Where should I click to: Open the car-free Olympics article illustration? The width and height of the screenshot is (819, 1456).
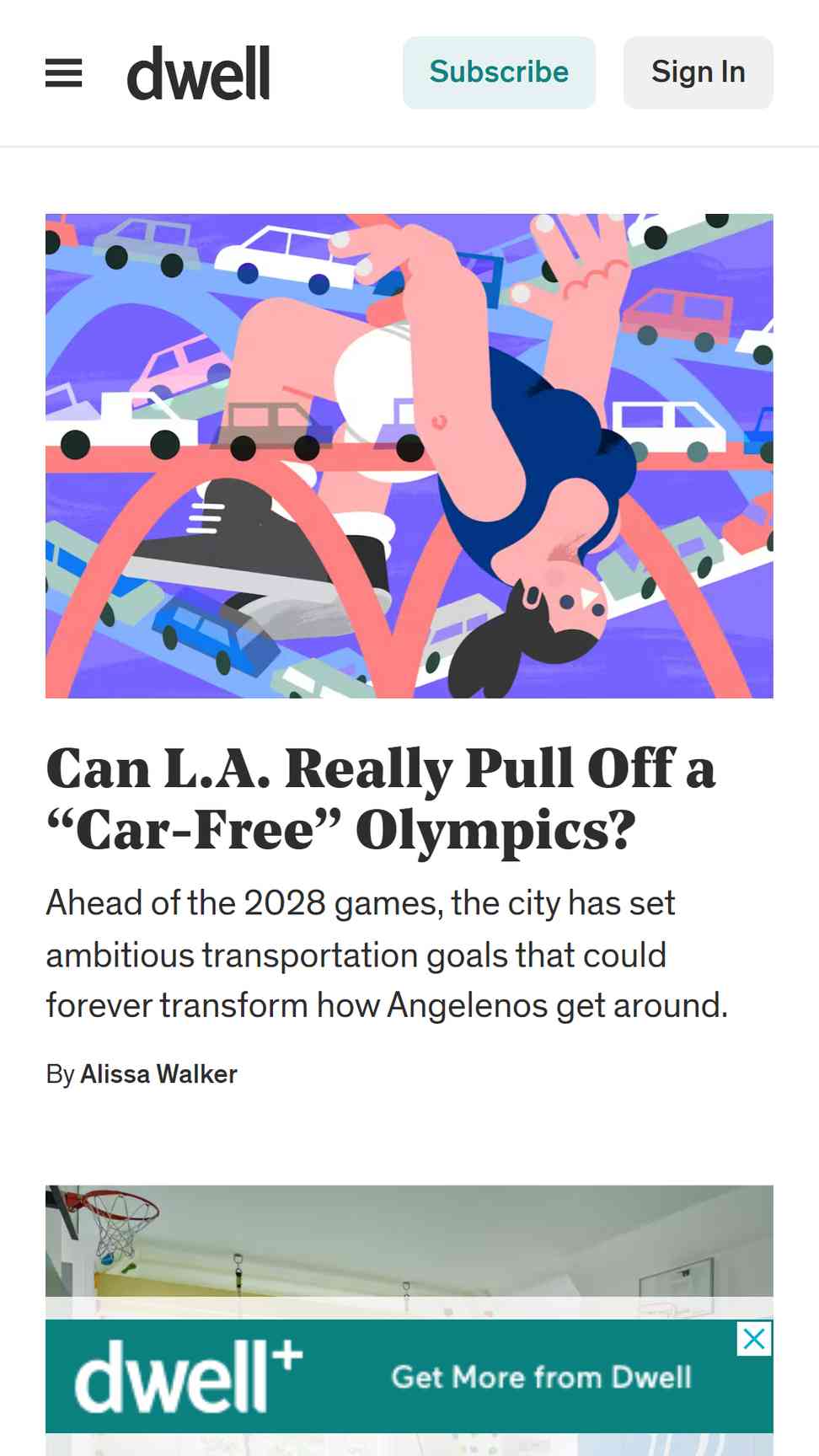click(x=409, y=456)
